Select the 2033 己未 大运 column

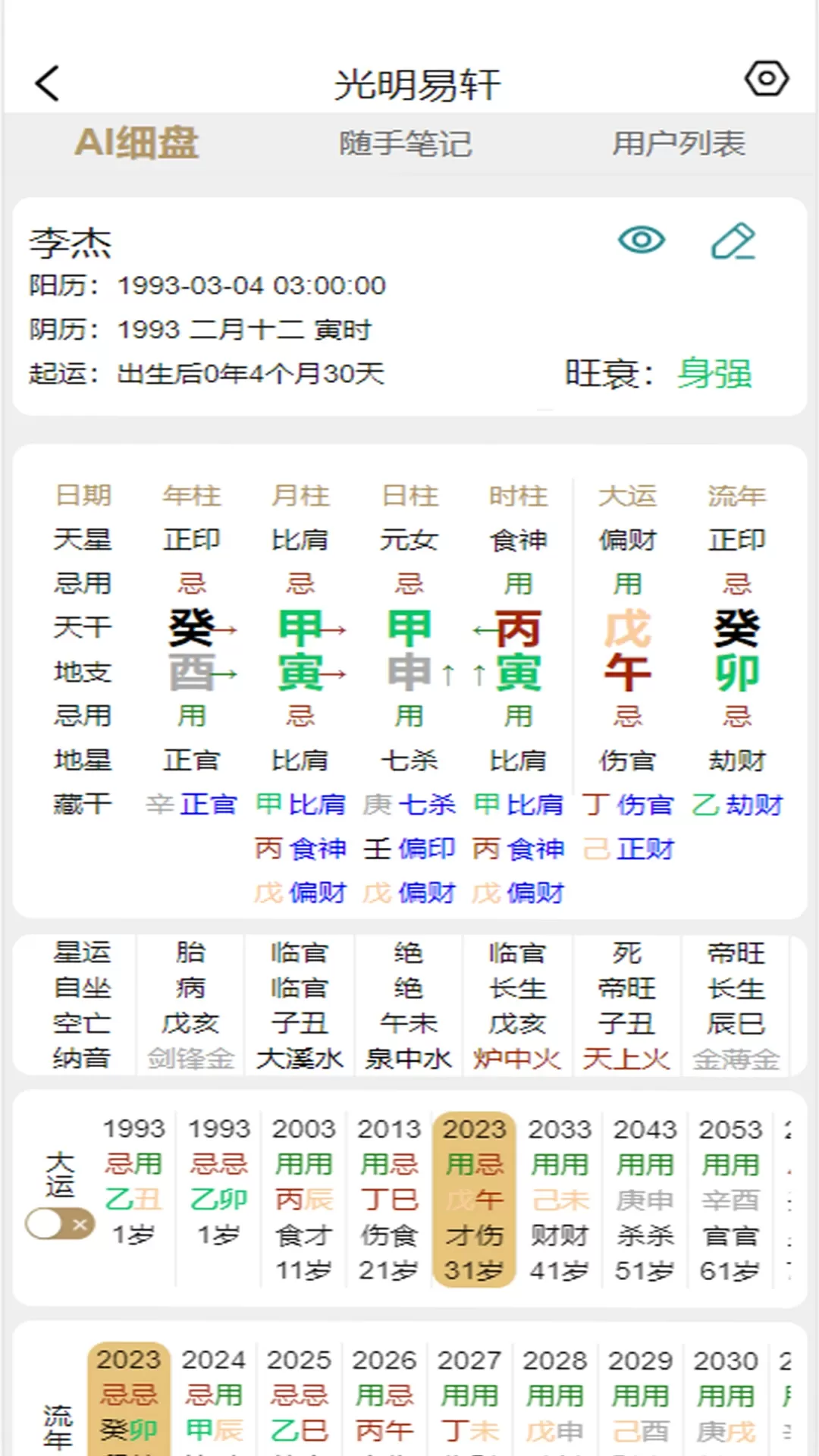pyautogui.click(x=560, y=1200)
